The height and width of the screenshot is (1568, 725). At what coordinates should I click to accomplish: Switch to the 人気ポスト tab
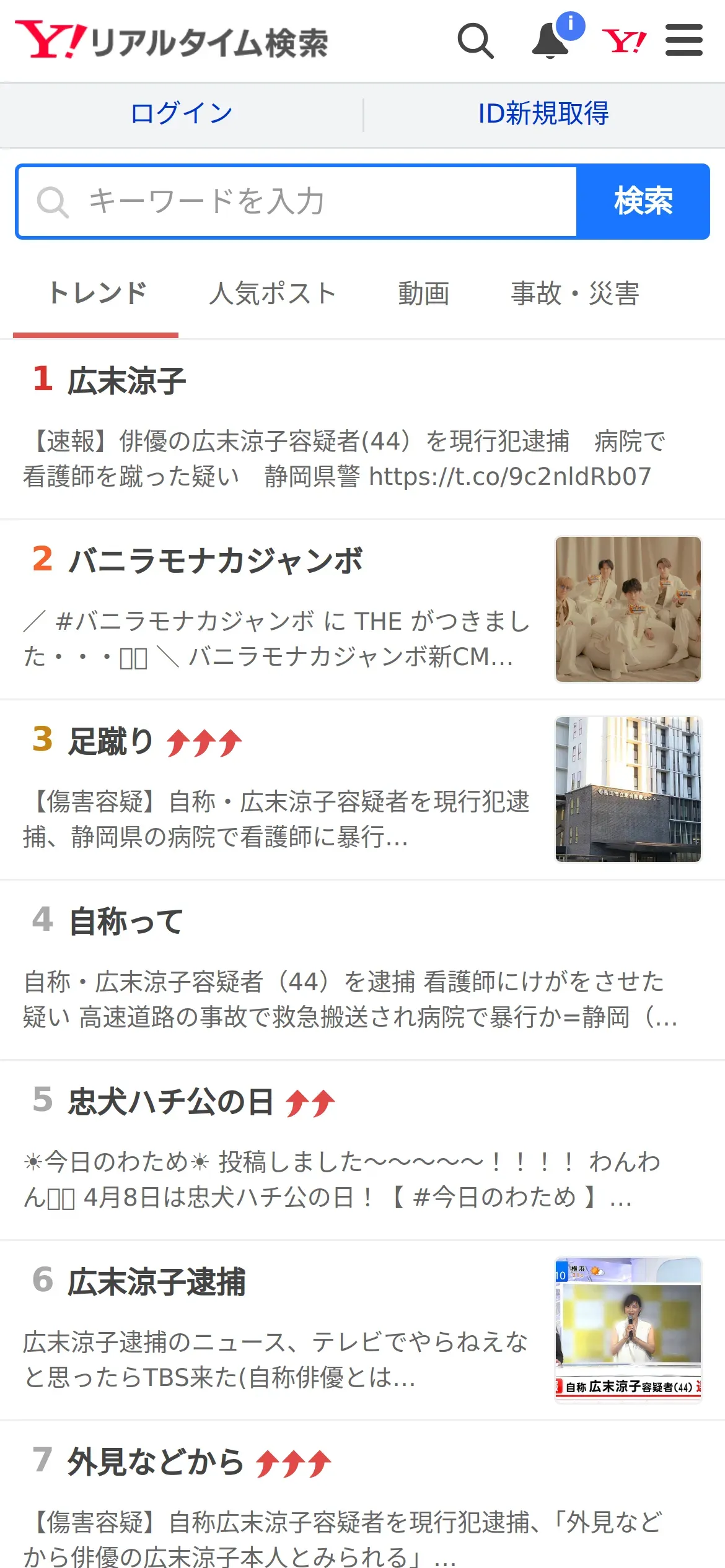tap(273, 294)
